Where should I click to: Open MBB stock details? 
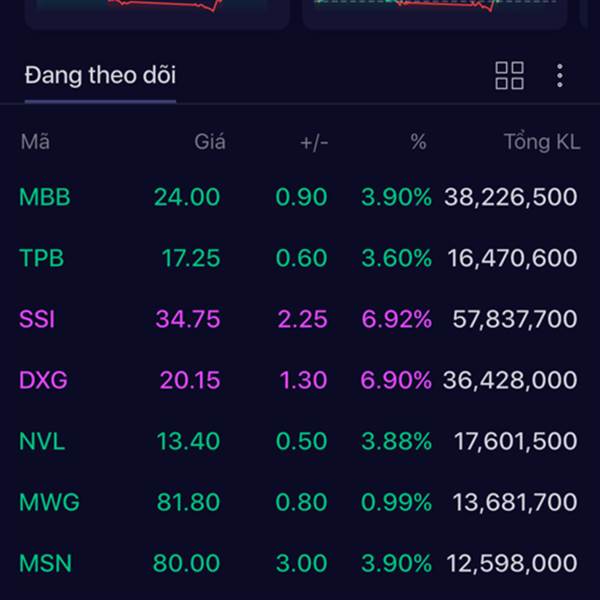[x=45, y=197]
